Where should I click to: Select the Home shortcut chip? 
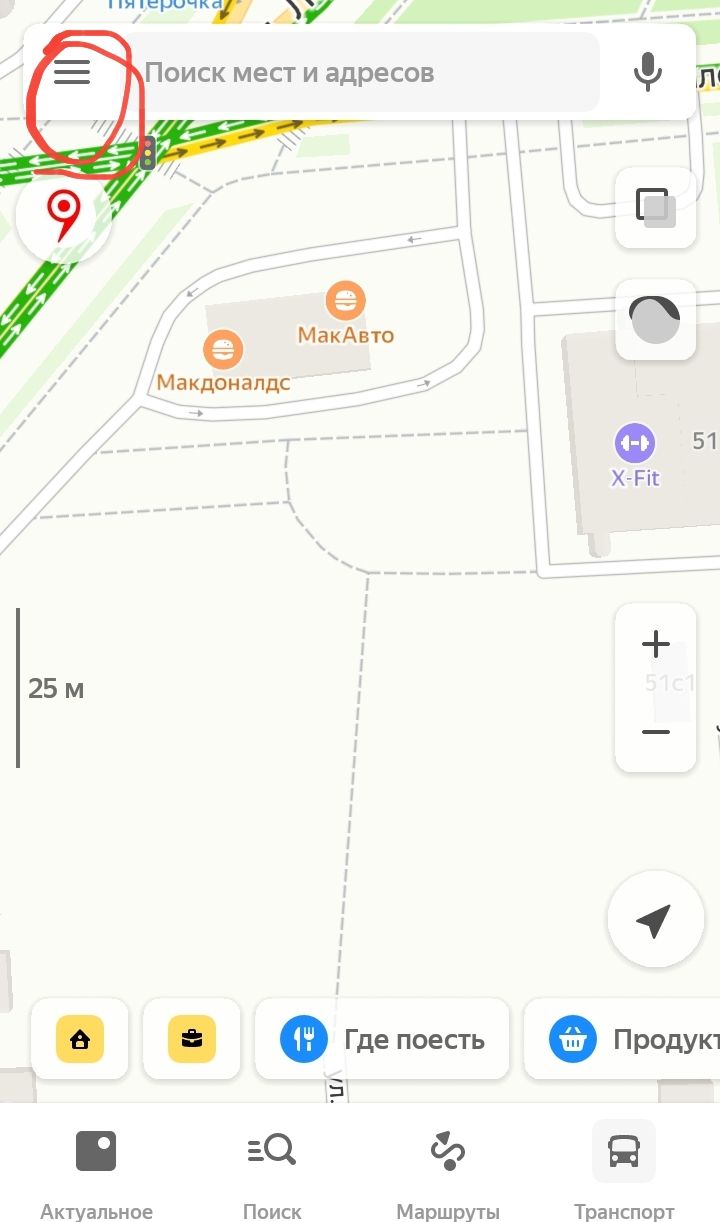[80, 1039]
